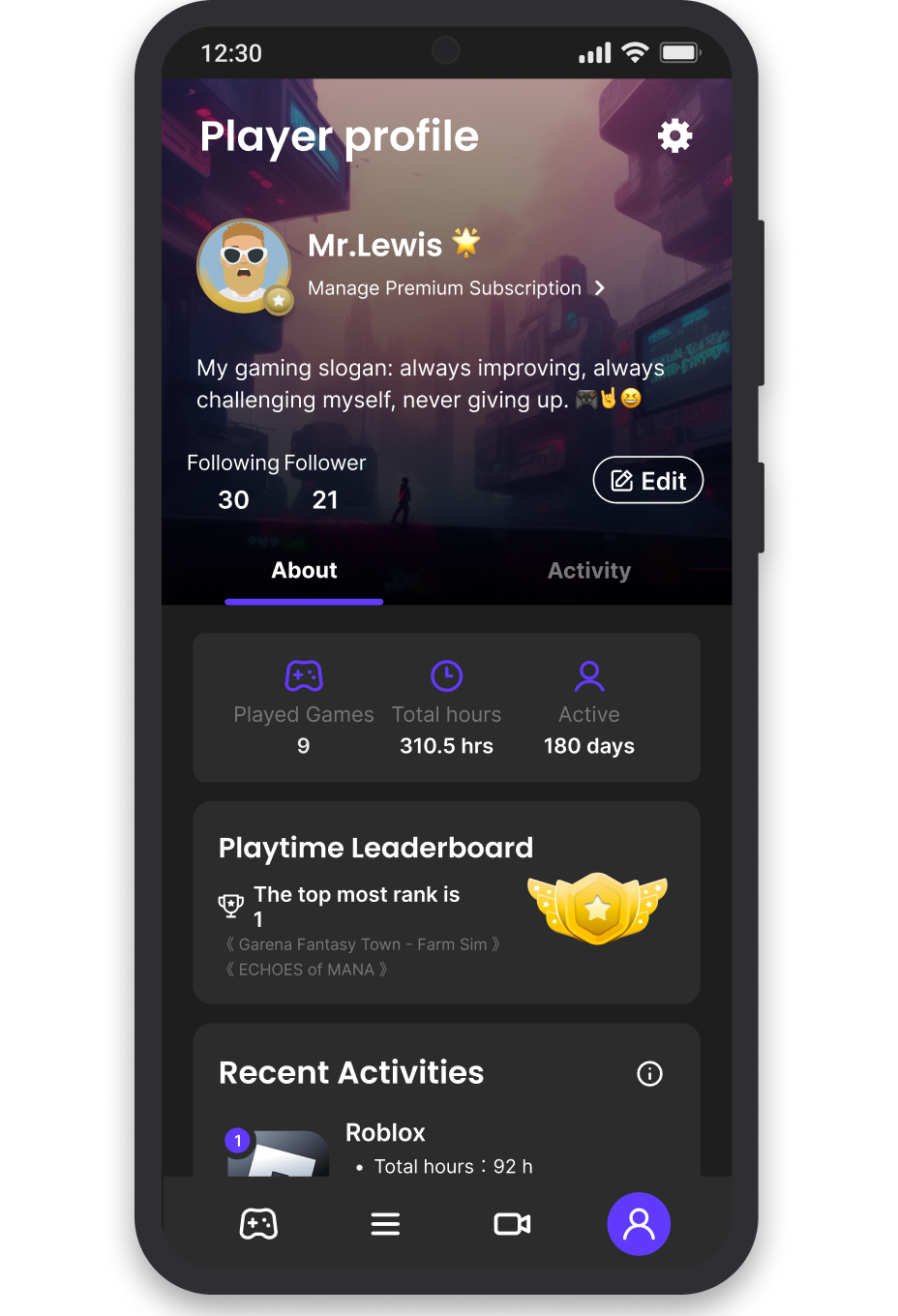Go to the games controller tab
This screenshot has width=898, height=1316.
(258, 1224)
